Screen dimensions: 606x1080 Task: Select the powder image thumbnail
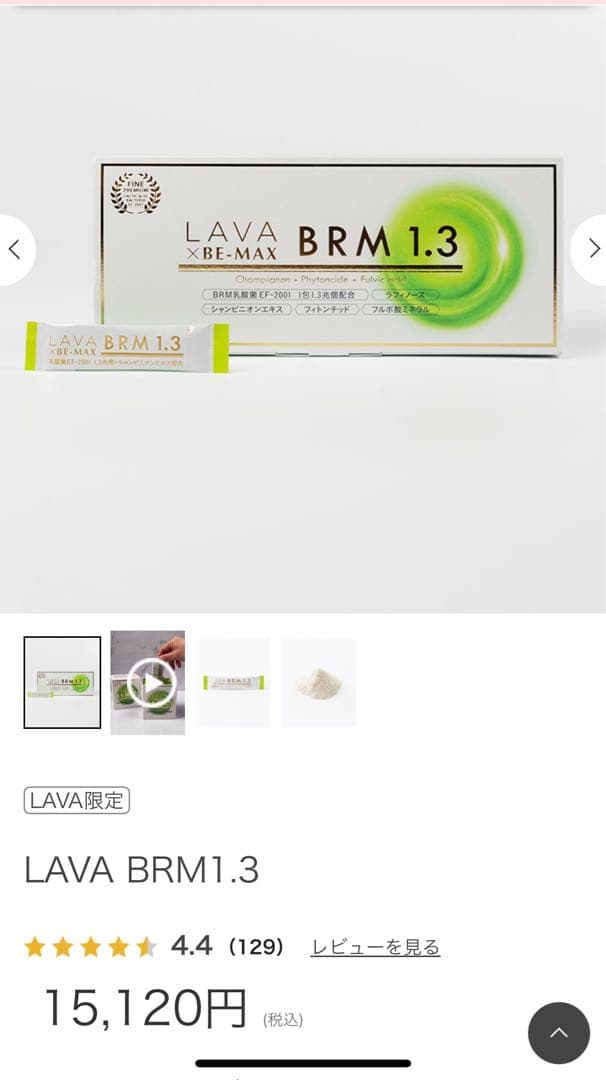pyautogui.click(x=318, y=682)
